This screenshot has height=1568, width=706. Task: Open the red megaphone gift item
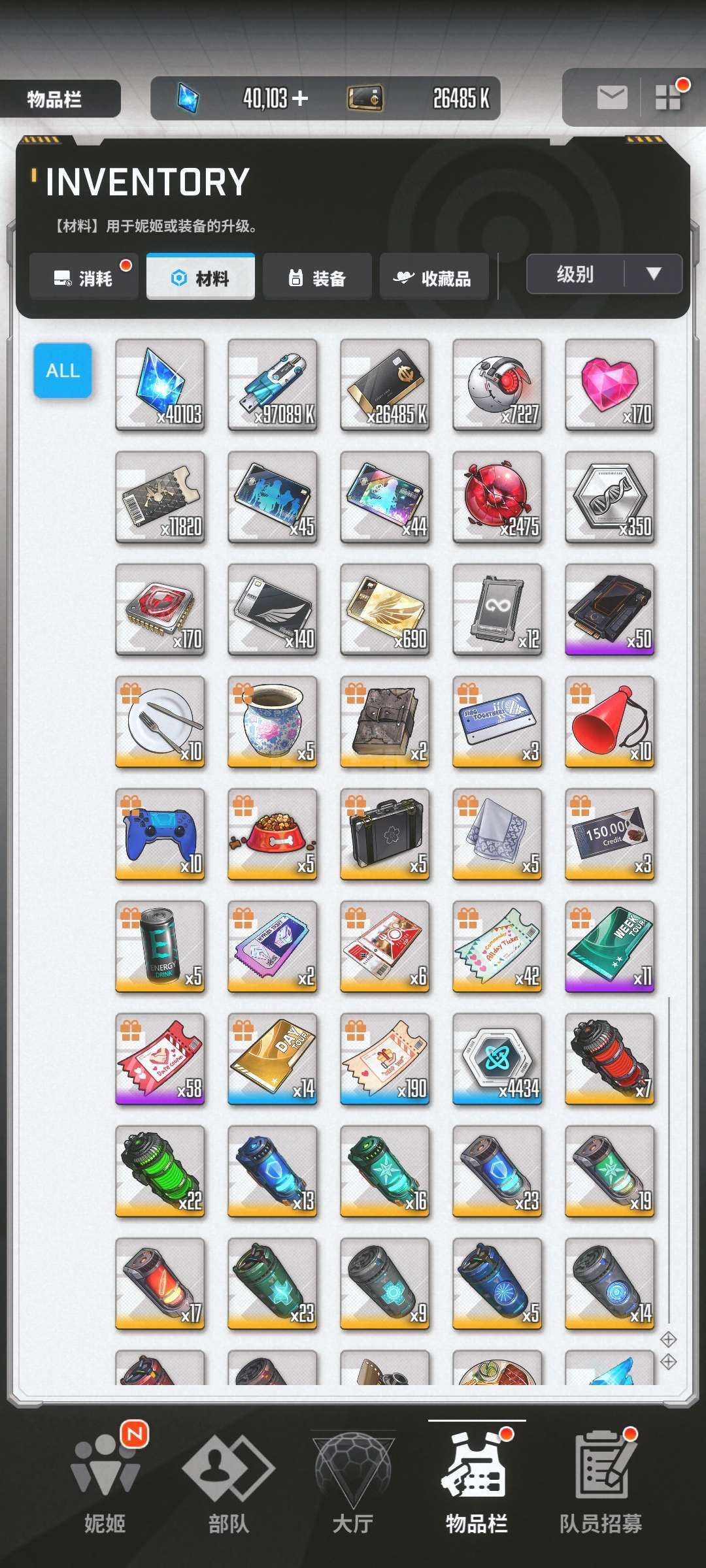click(x=610, y=722)
